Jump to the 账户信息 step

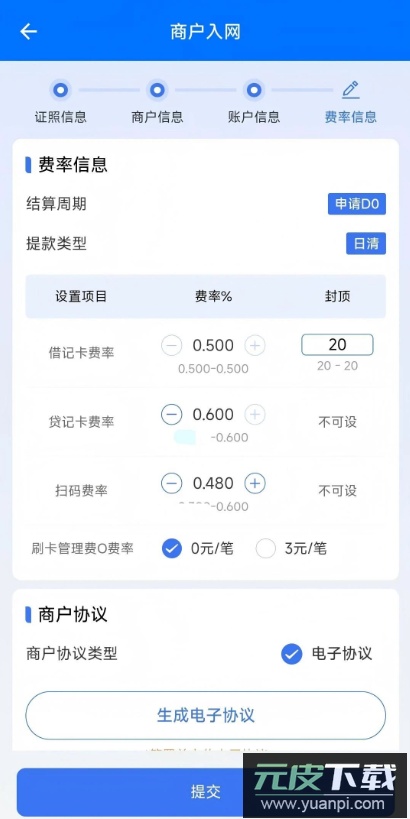[254, 102]
